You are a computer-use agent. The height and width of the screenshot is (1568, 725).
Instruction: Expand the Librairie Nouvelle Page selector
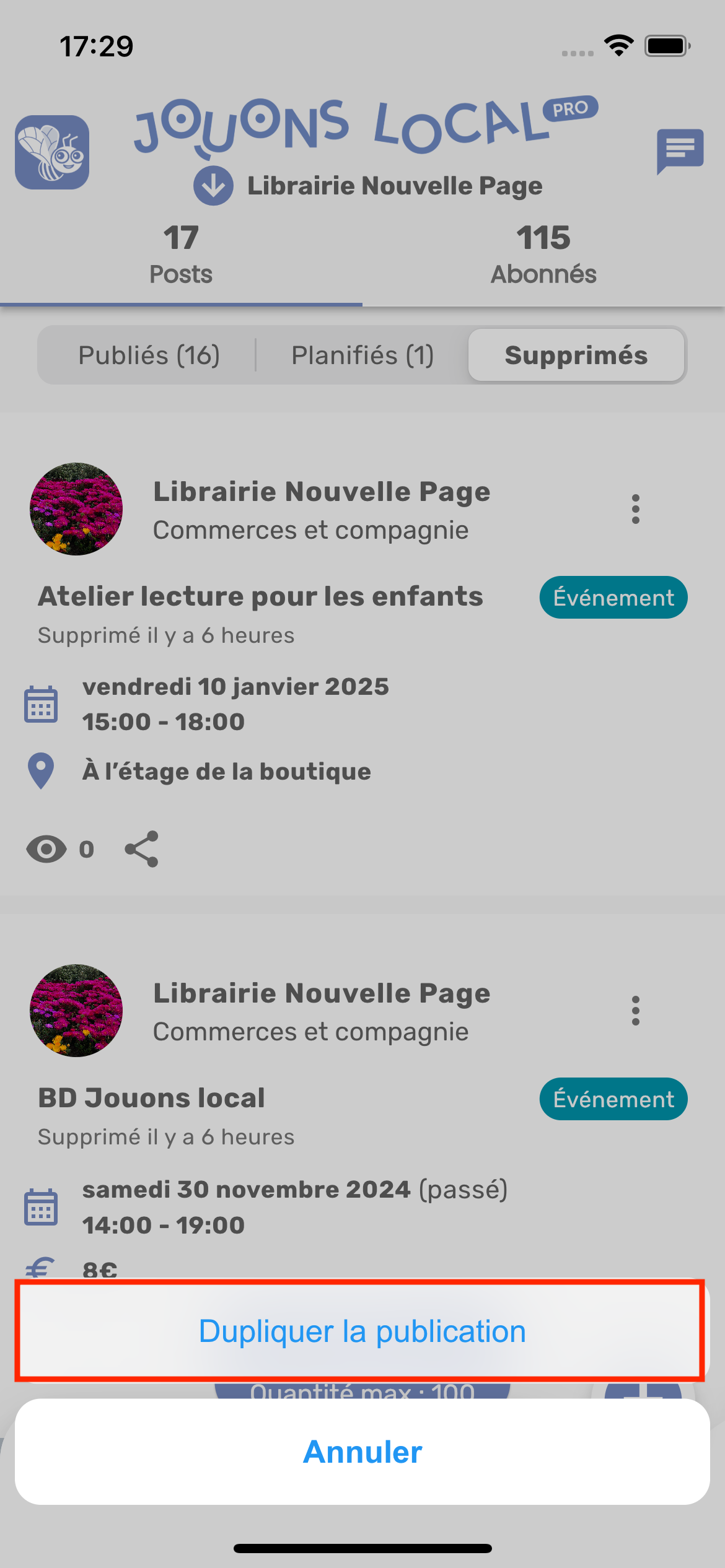click(214, 186)
